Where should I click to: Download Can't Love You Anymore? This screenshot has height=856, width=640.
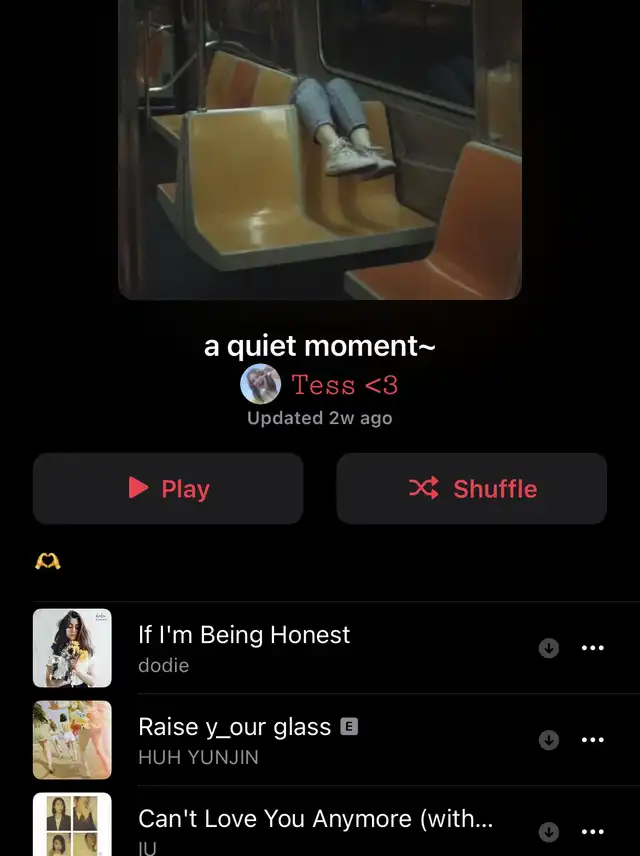(548, 832)
